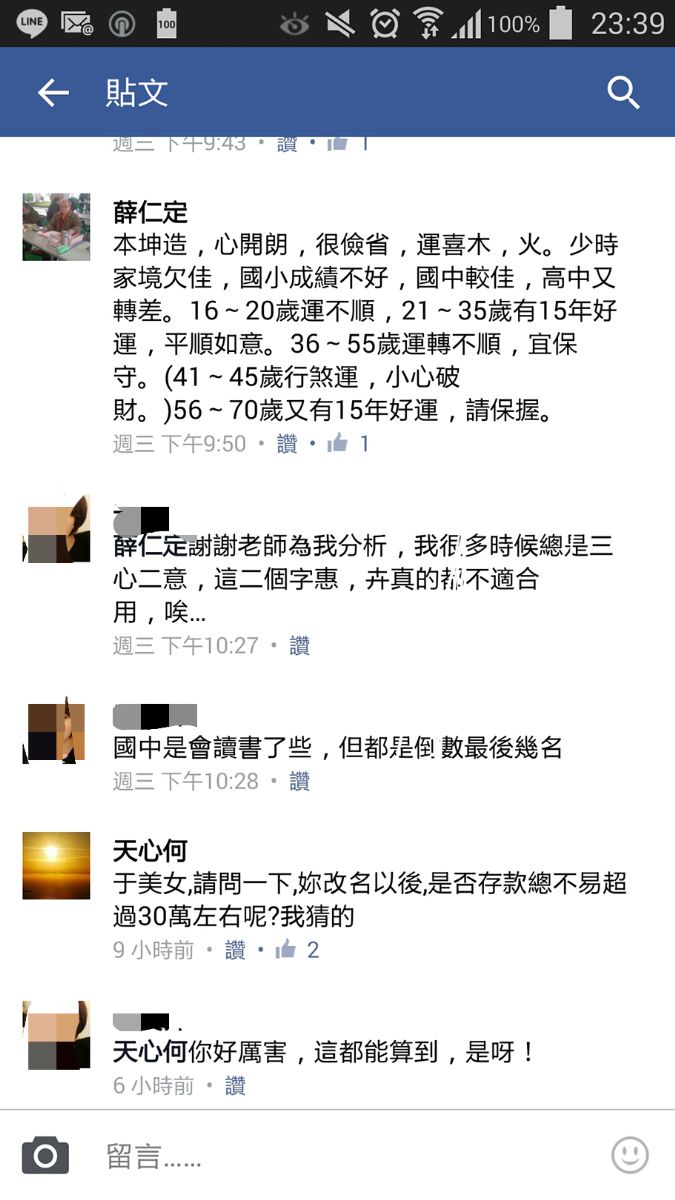This screenshot has height=1200, width=675.
Task: Open the search icon in the header
Action: [x=623, y=93]
